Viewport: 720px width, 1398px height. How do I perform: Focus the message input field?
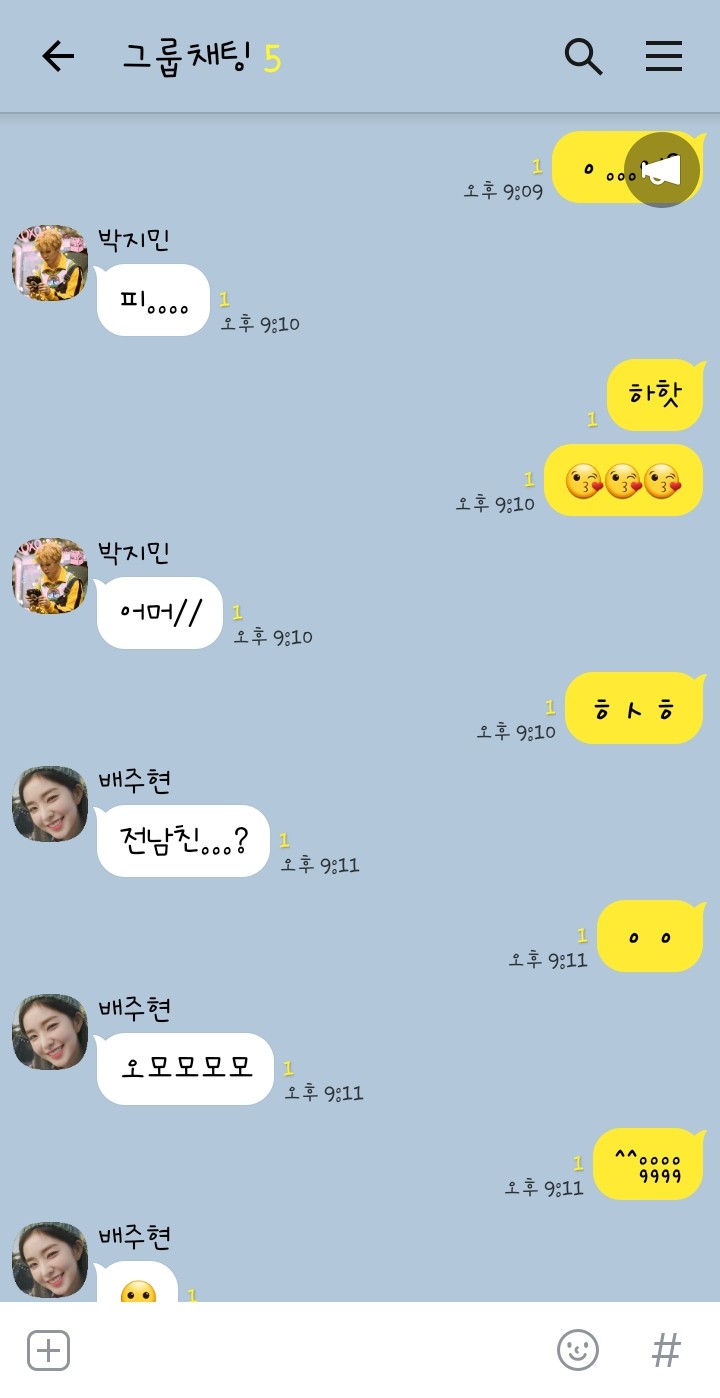coord(310,1350)
